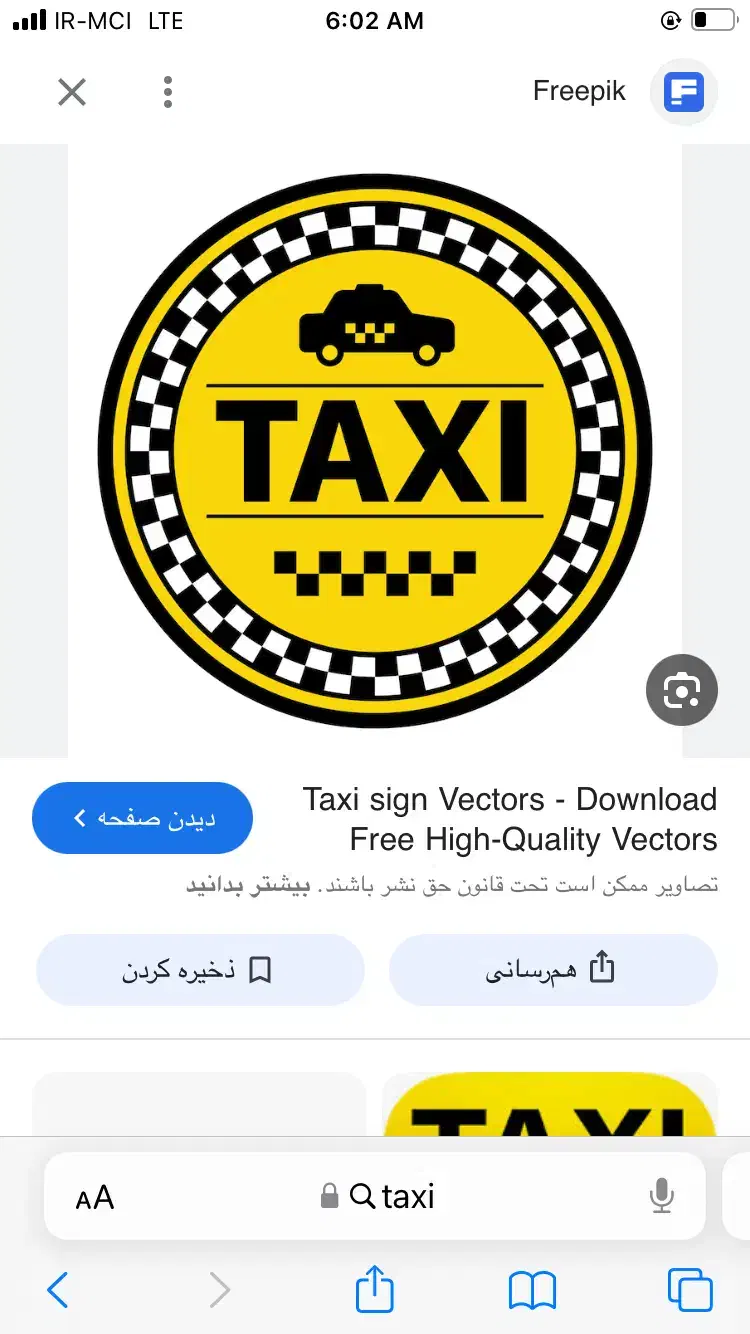
Task: Open the AA reader options
Action: click(x=95, y=1197)
